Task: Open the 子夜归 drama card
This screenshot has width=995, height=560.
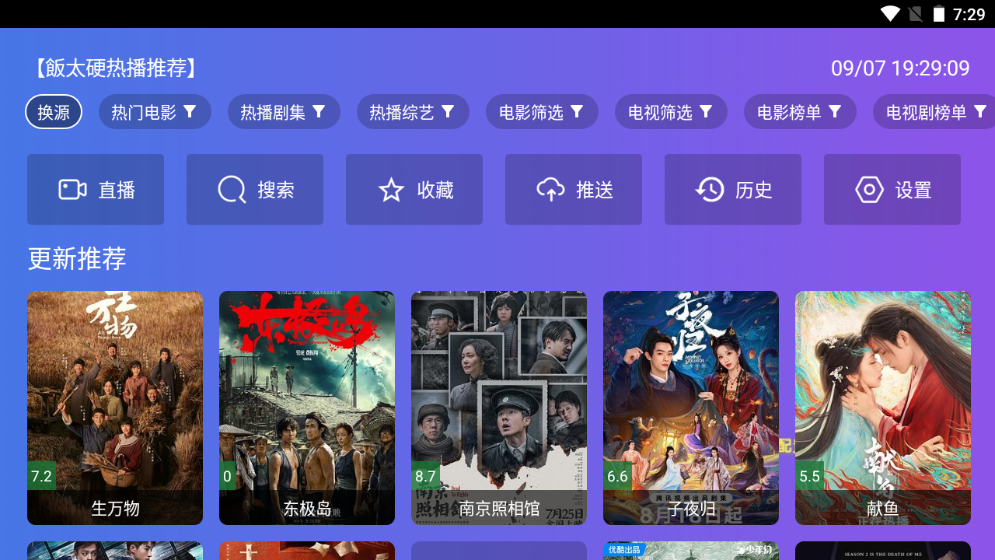Action: (x=691, y=407)
